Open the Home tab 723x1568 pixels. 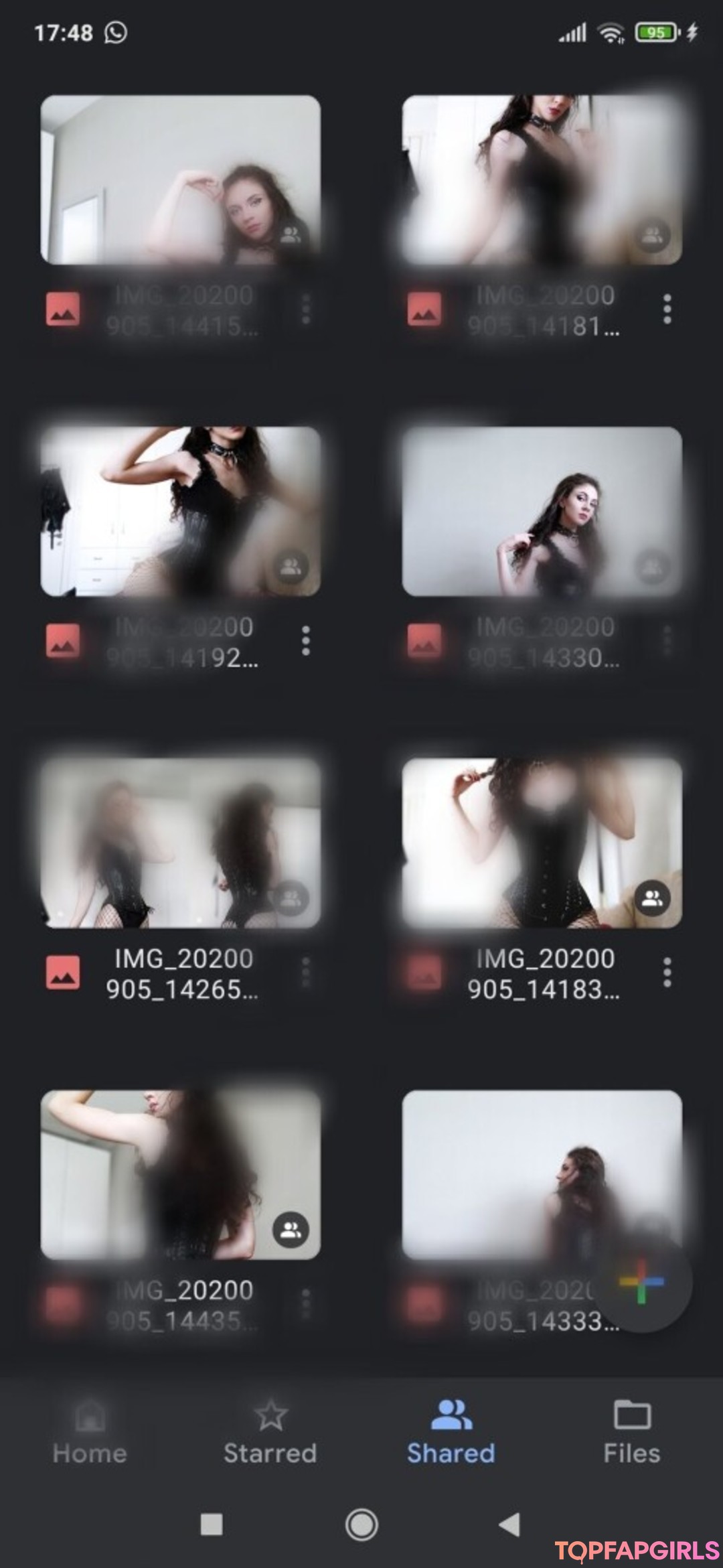click(x=90, y=1434)
